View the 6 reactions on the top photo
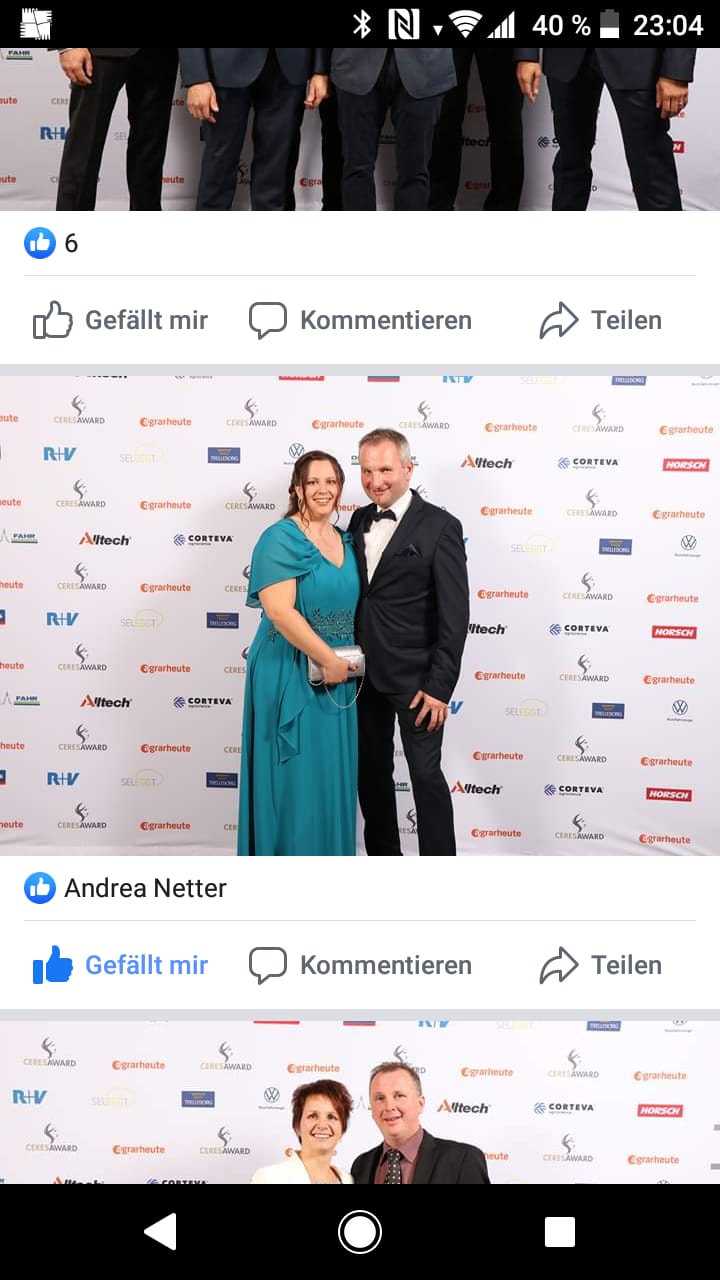This screenshot has width=720, height=1280. click(51, 243)
